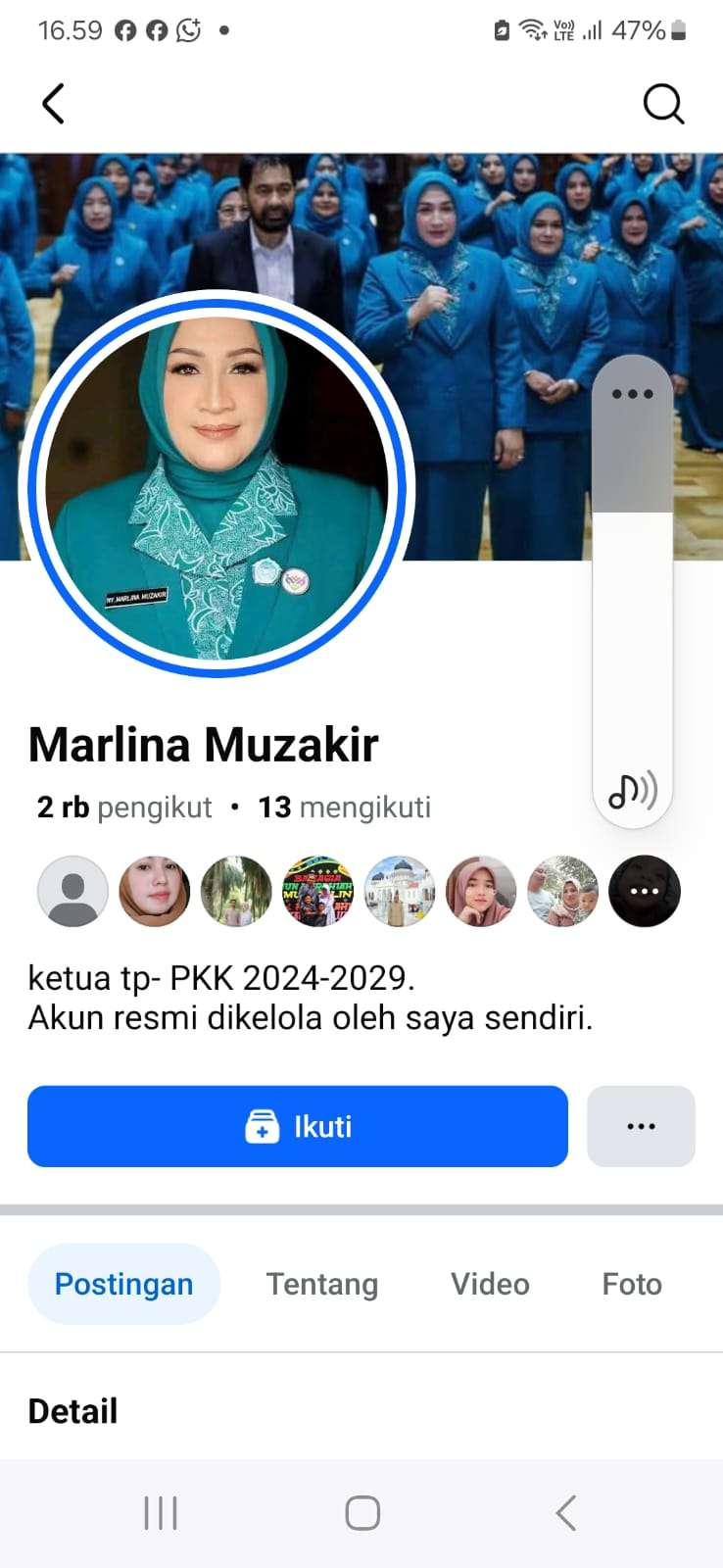This screenshot has width=723, height=1568.
Task: Open the more options button beside Ikuti
Action: click(641, 1126)
